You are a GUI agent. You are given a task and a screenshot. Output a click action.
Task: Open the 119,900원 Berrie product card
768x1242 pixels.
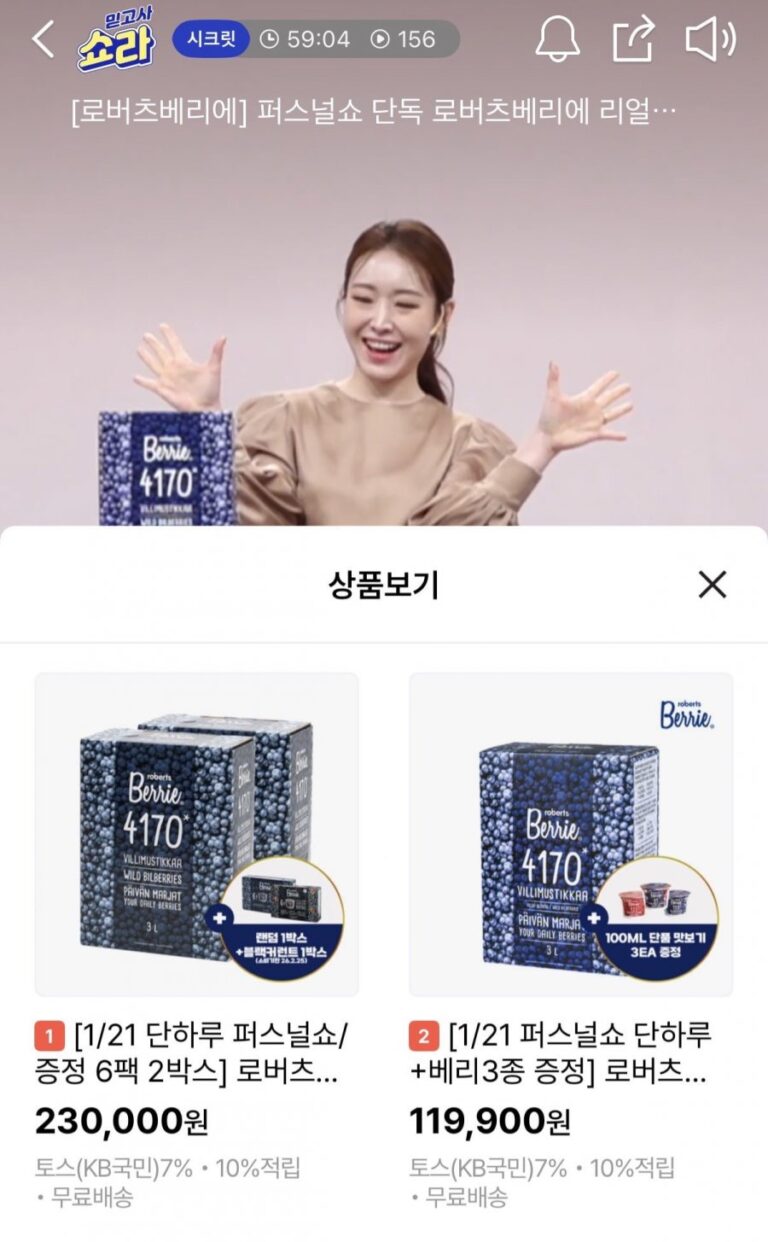570,834
